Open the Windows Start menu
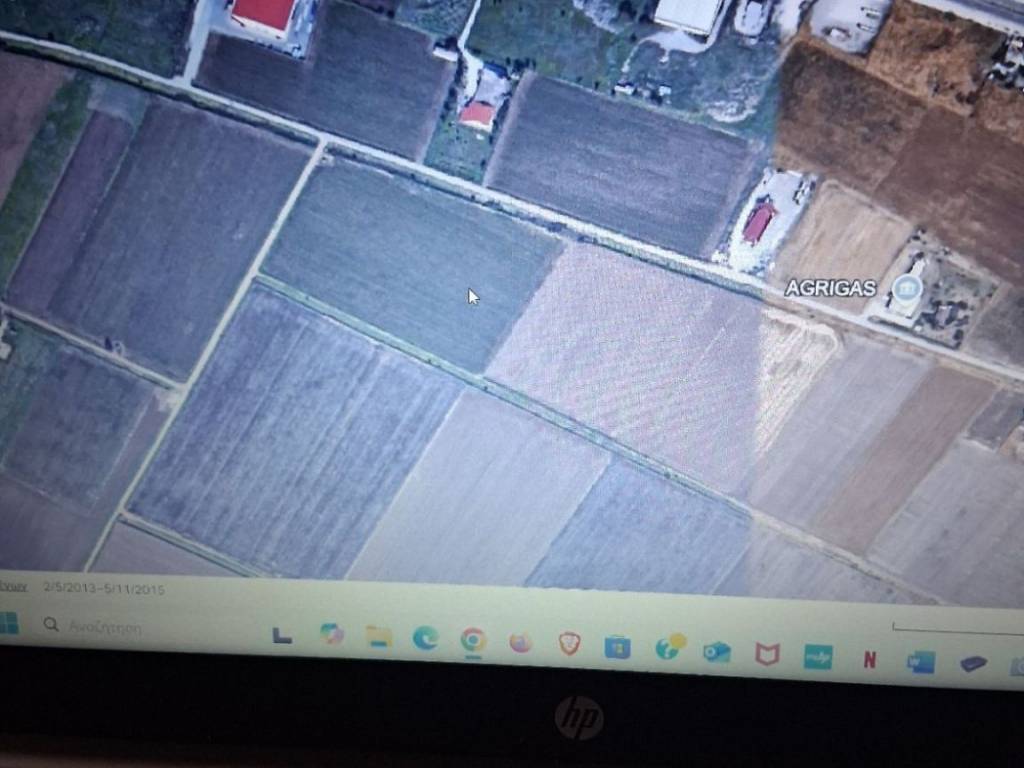The width and height of the screenshot is (1024, 768). tap(9, 622)
